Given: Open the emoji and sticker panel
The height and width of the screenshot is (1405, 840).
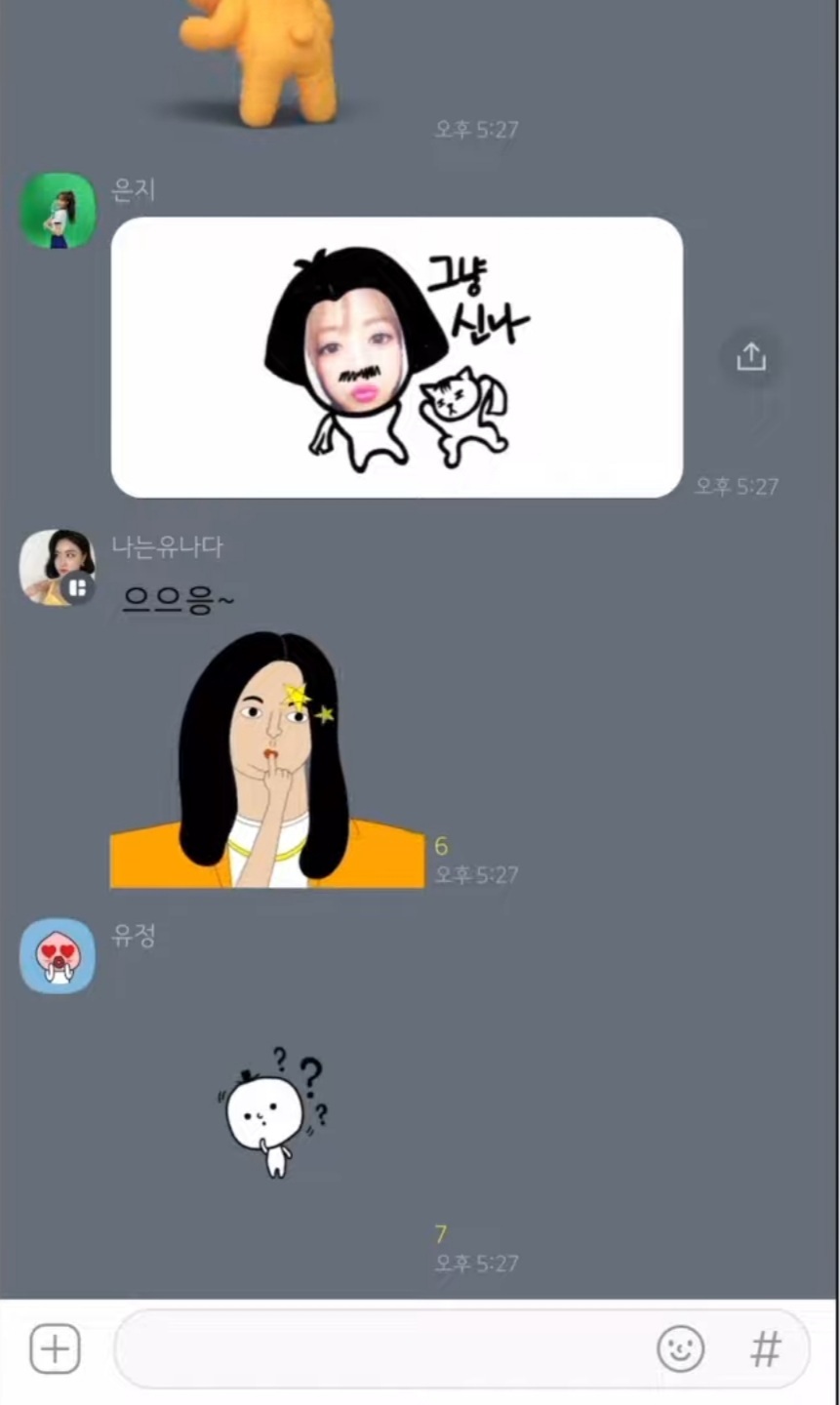Looking at the screenshot, I should [681, 1348].
